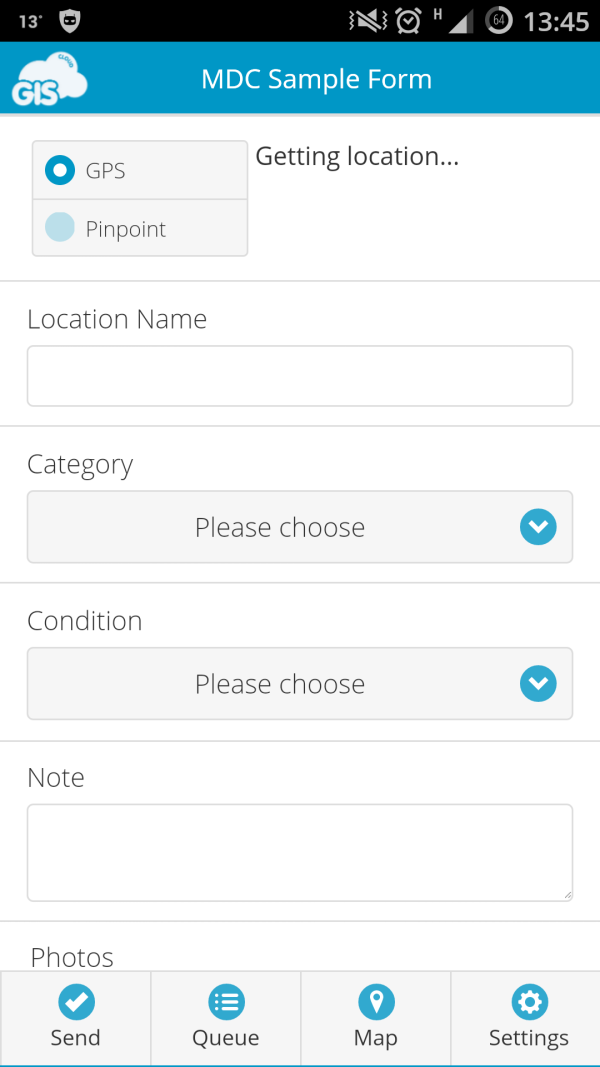The image size is (600, 1067).
Task: Open the Queue tab
Action: [226, 1018]
